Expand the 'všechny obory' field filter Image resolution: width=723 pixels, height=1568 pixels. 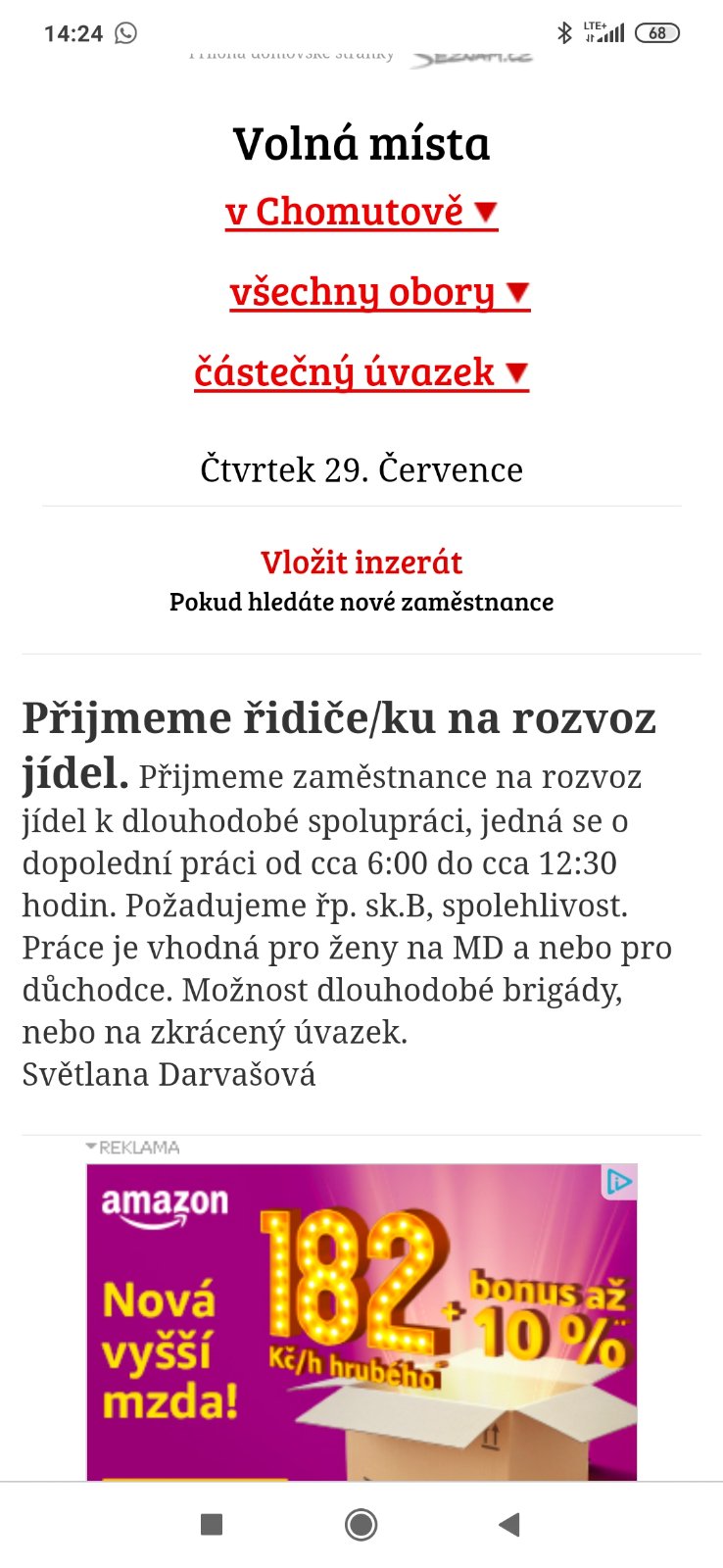379,292
